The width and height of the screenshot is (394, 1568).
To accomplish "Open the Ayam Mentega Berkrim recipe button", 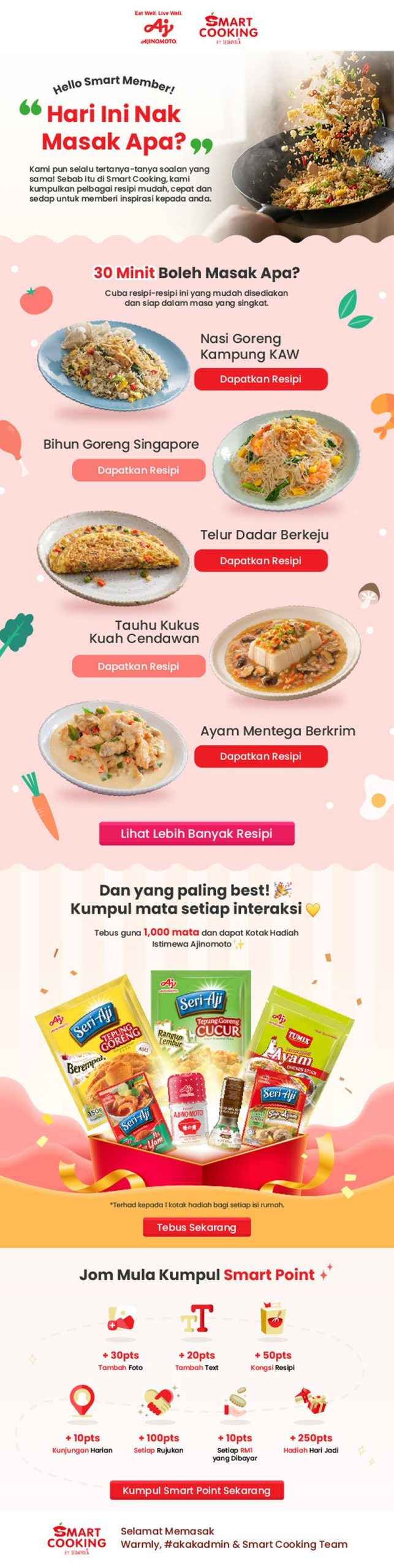I will point(260,756).
